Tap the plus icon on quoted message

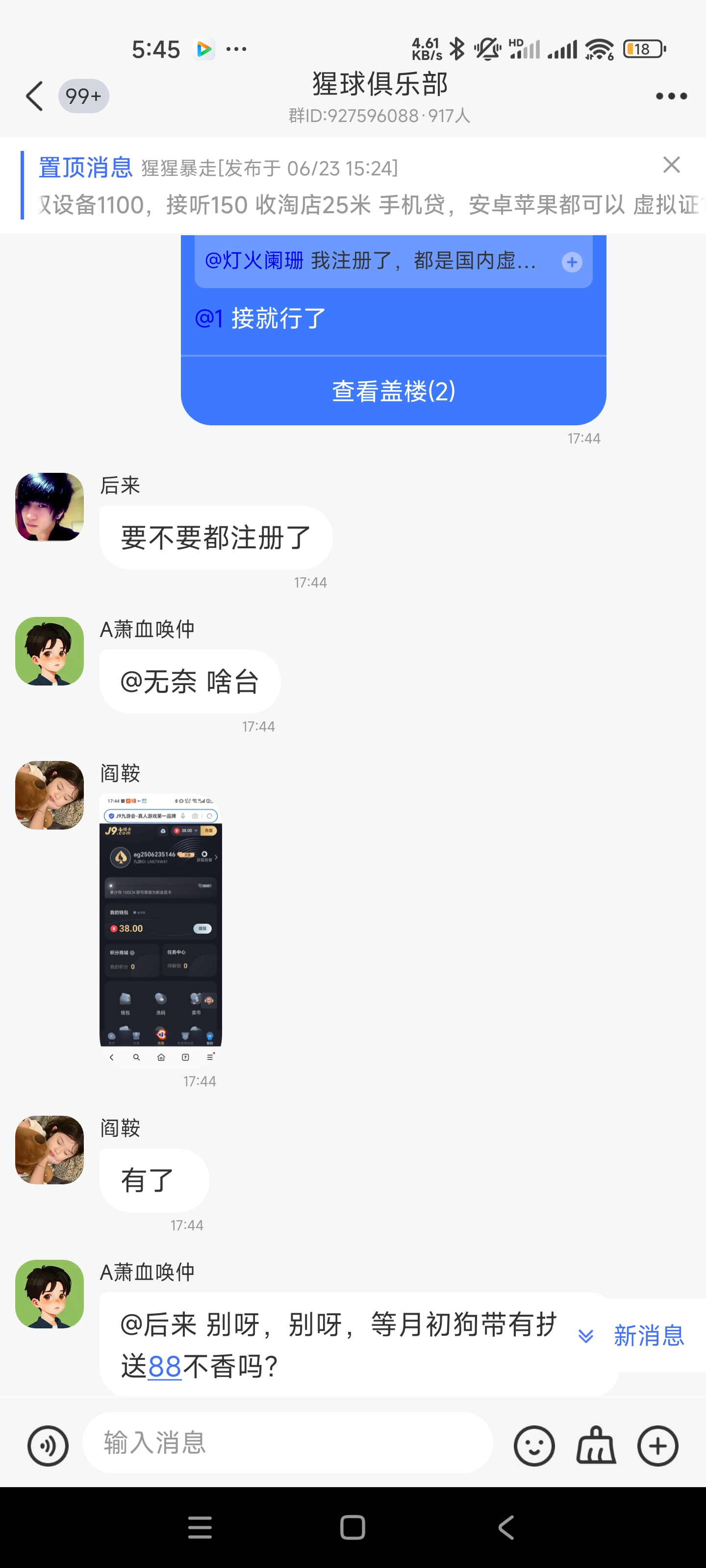tap(571, 262)
